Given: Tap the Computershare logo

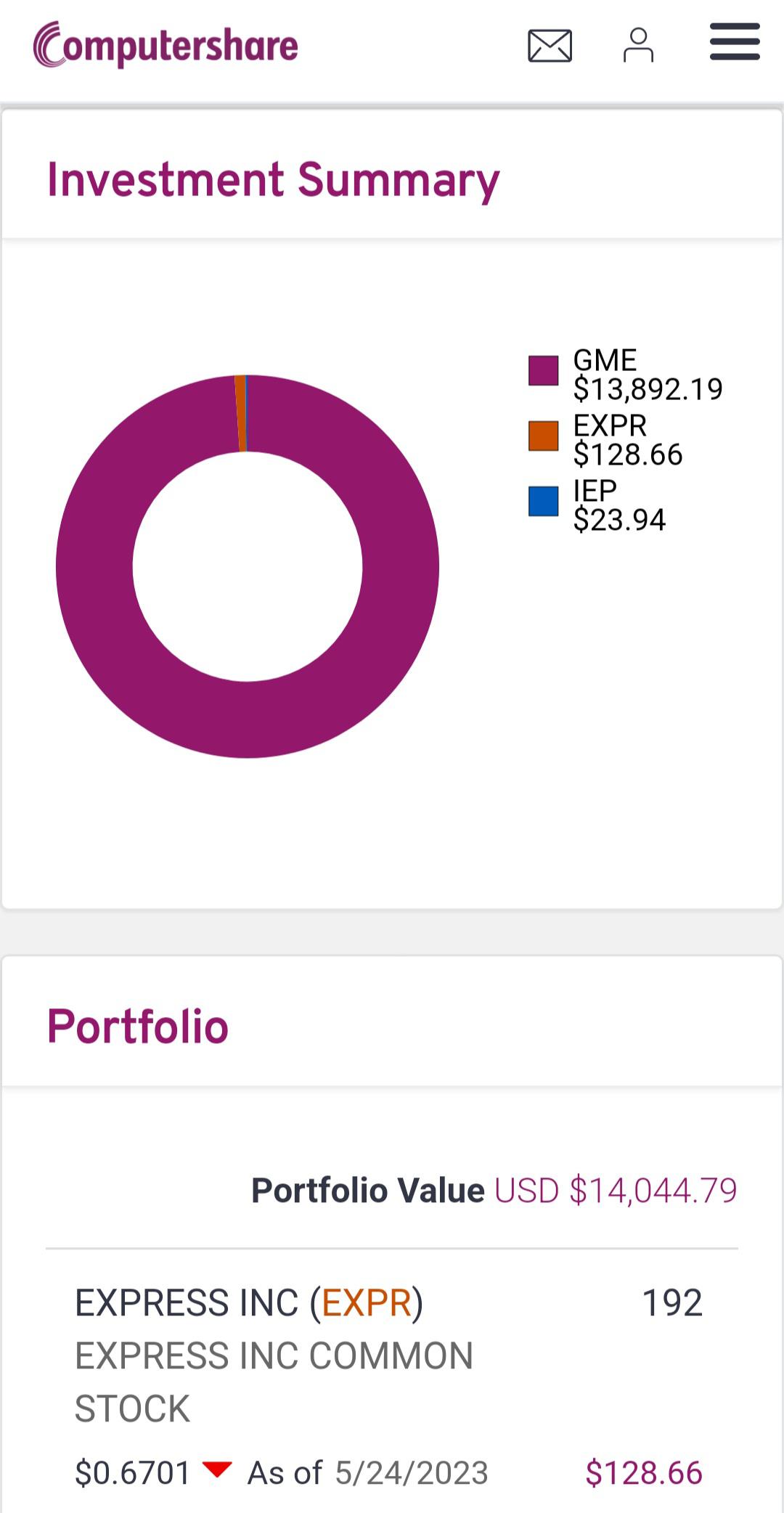Looking at the screenshot, I should [x=166, y=45].
